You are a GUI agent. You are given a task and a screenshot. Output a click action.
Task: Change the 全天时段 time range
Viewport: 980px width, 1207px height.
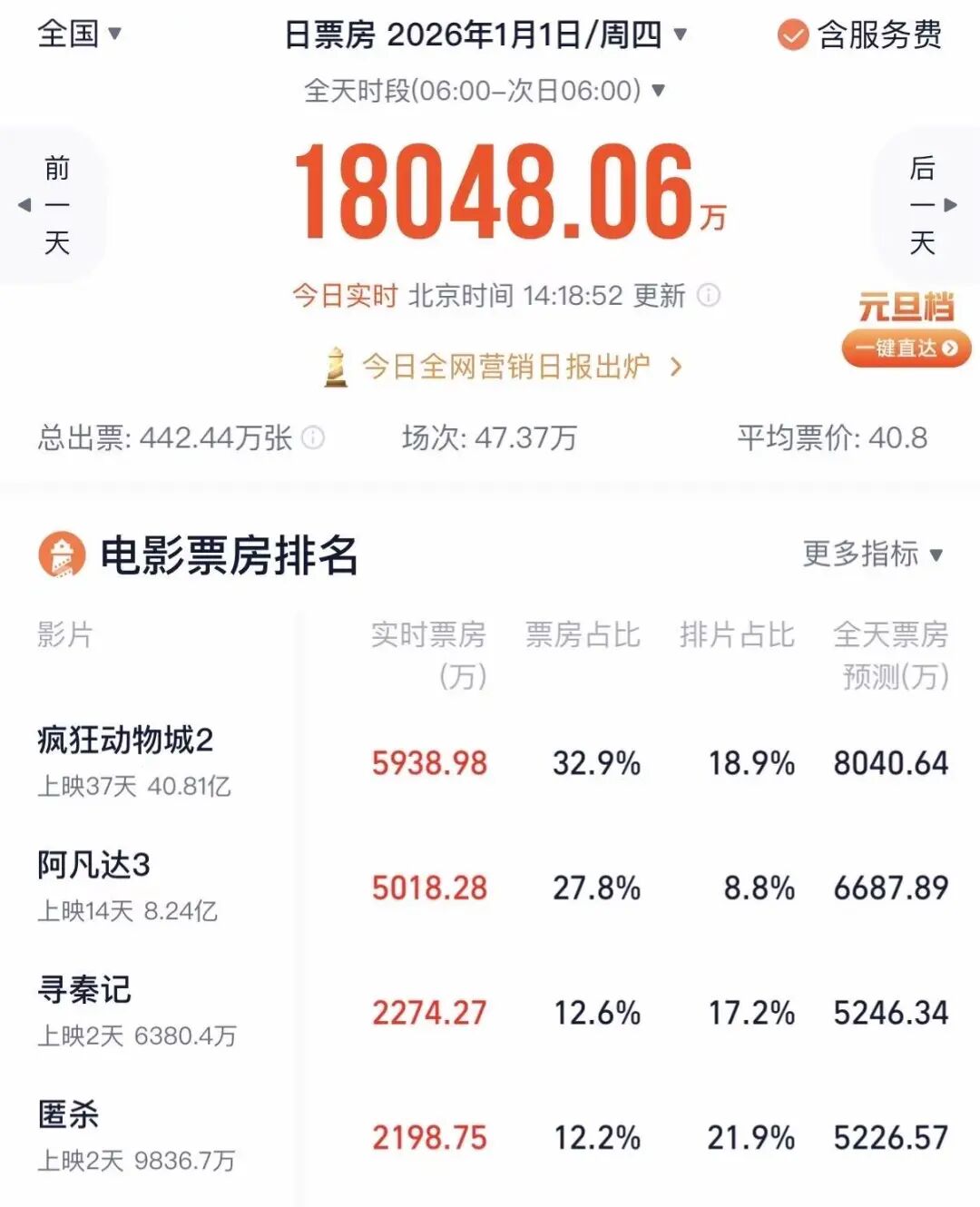click(x=485, y=91)
